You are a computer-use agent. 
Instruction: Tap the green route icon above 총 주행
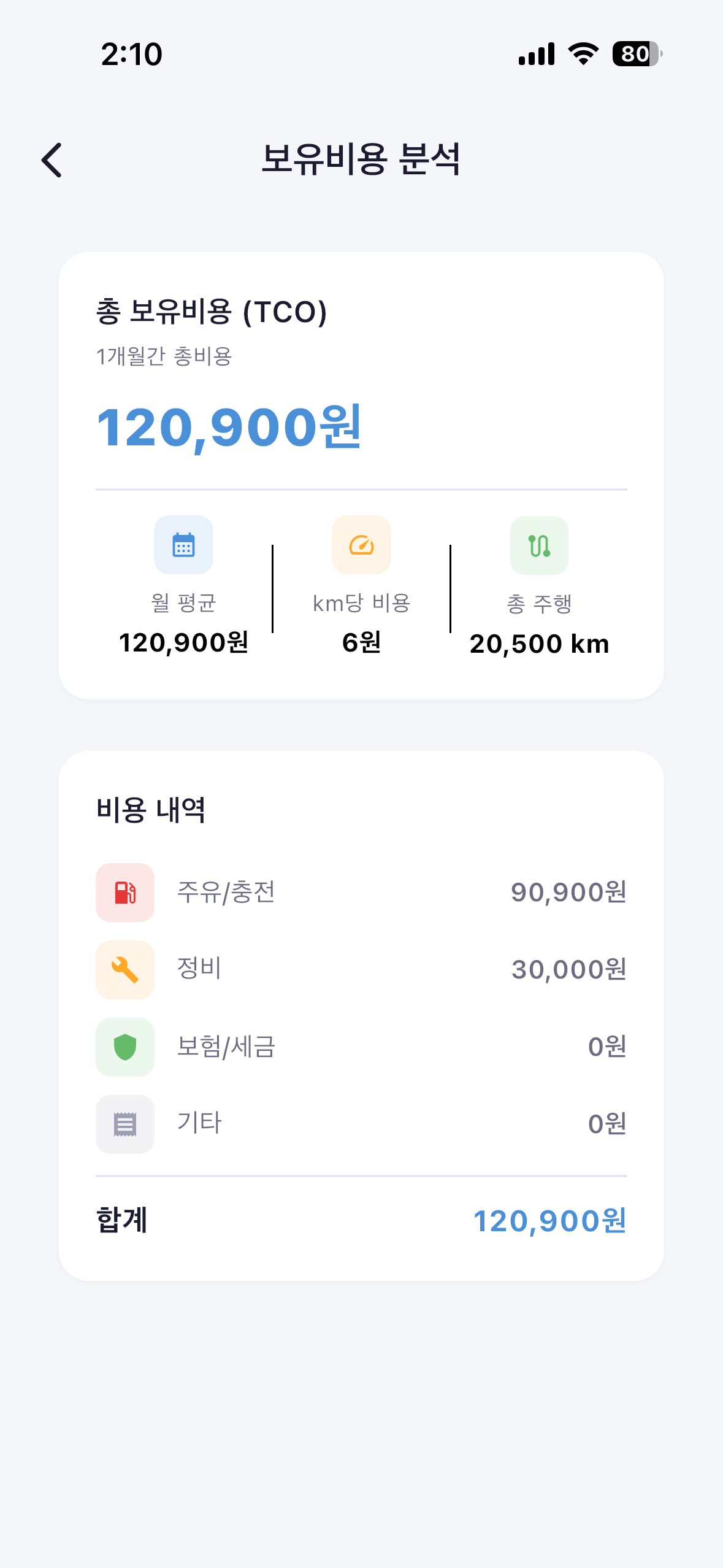point(539,545)
